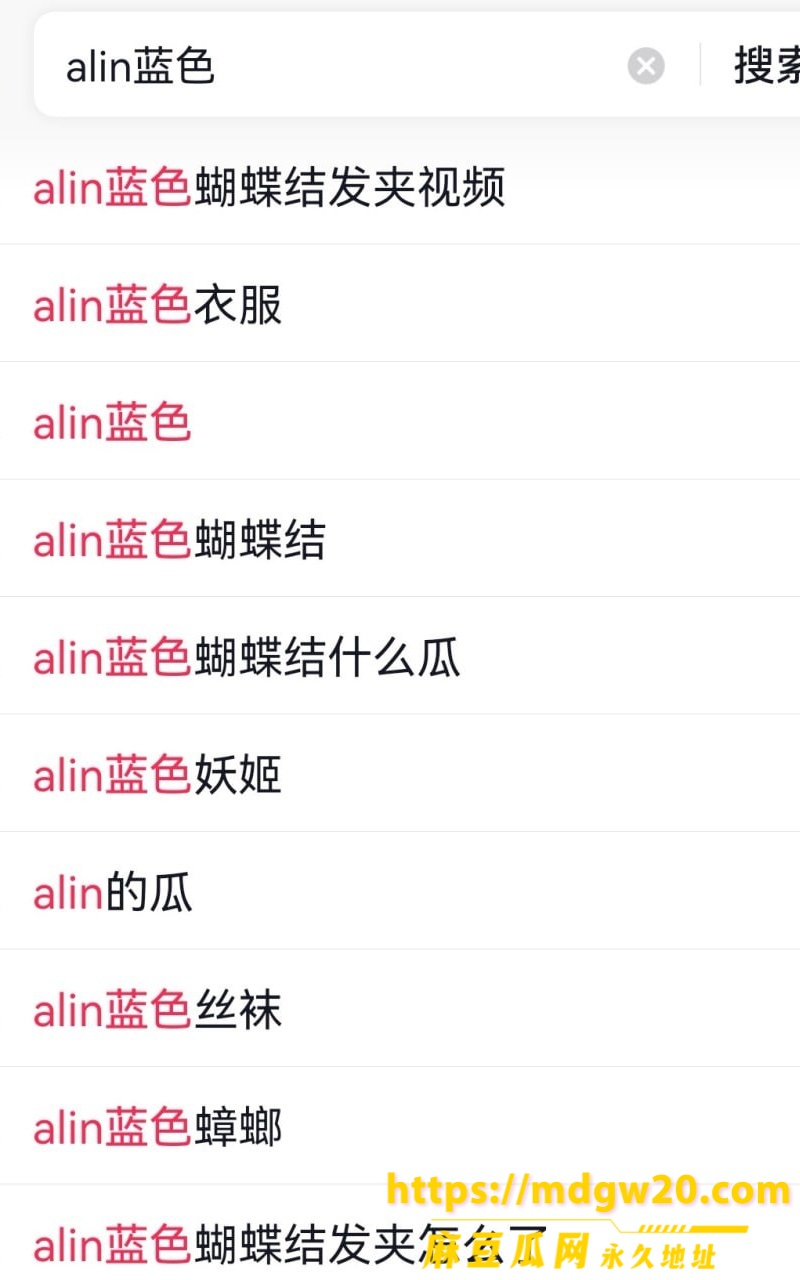Open the suggestion alin蓝色蝴蝶结

click(400, 539)
